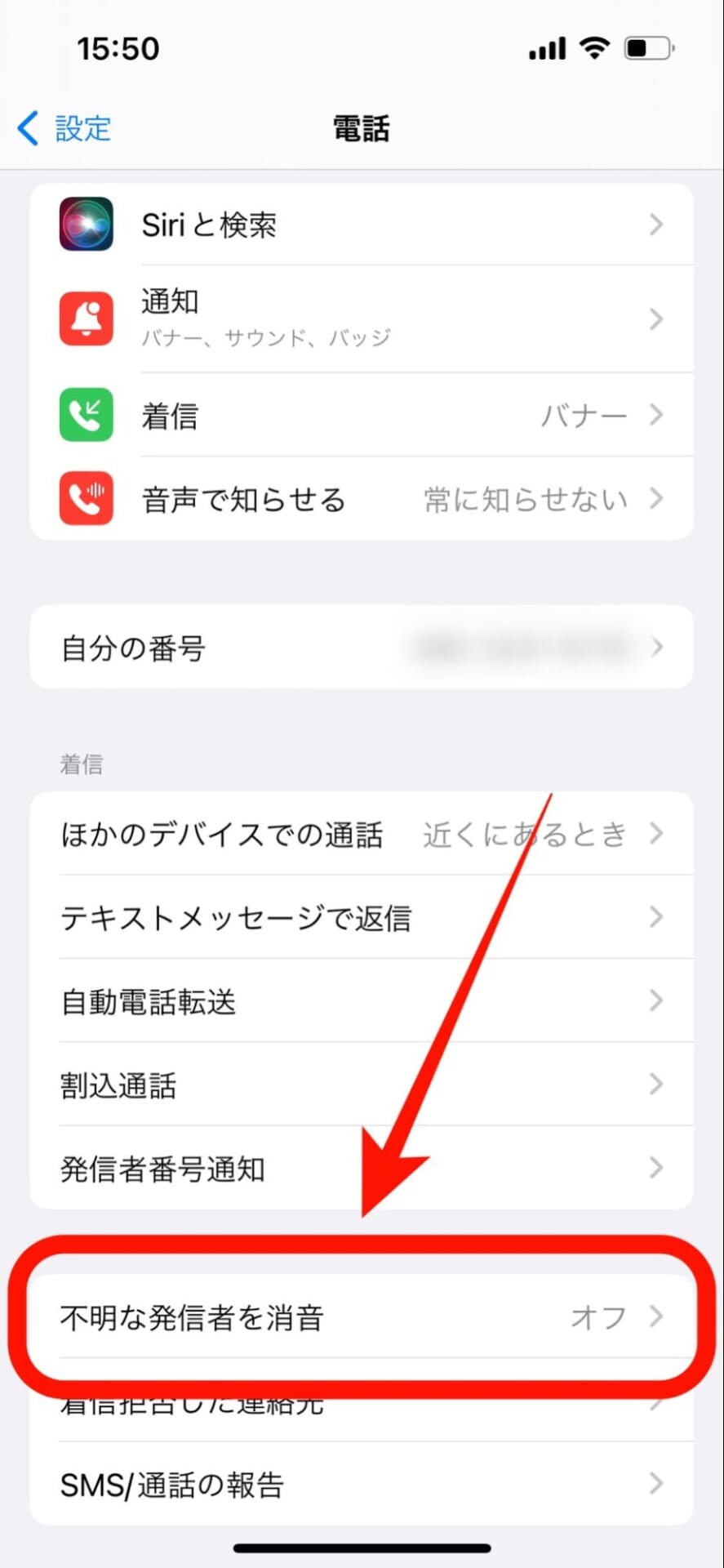Open the SMS/通話の報告 menu entry
This screenshot has height=1568, width=724.
click(362, 1485)
